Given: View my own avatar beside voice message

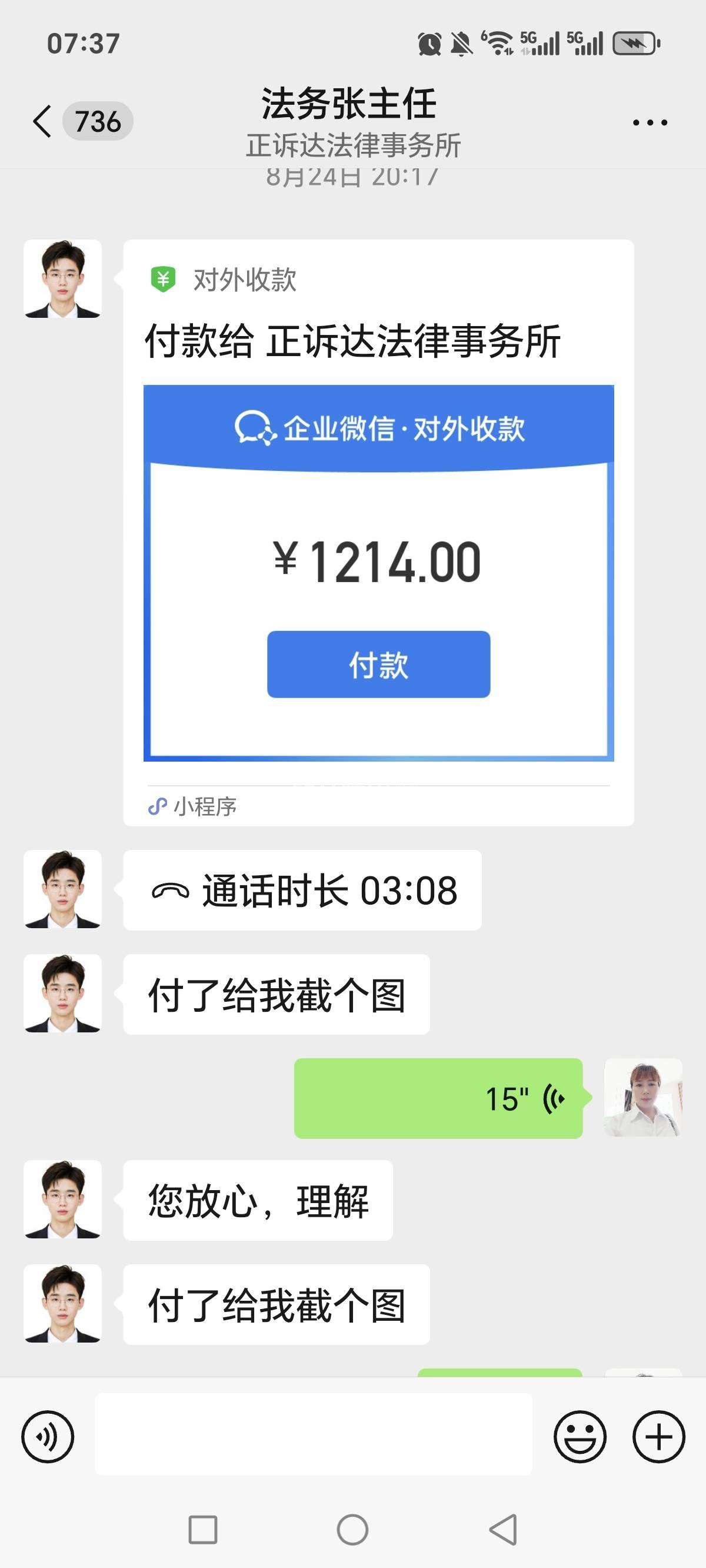Looking at the screenshot, I should point(642,1098).
